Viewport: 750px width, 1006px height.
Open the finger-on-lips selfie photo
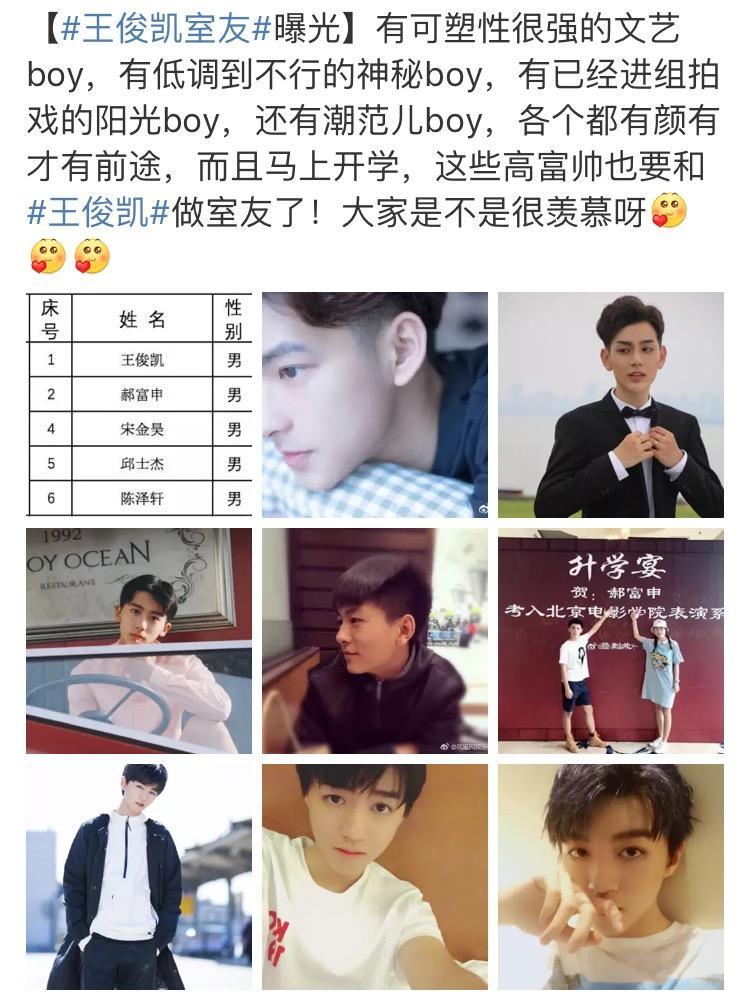[x=610, y=876]
